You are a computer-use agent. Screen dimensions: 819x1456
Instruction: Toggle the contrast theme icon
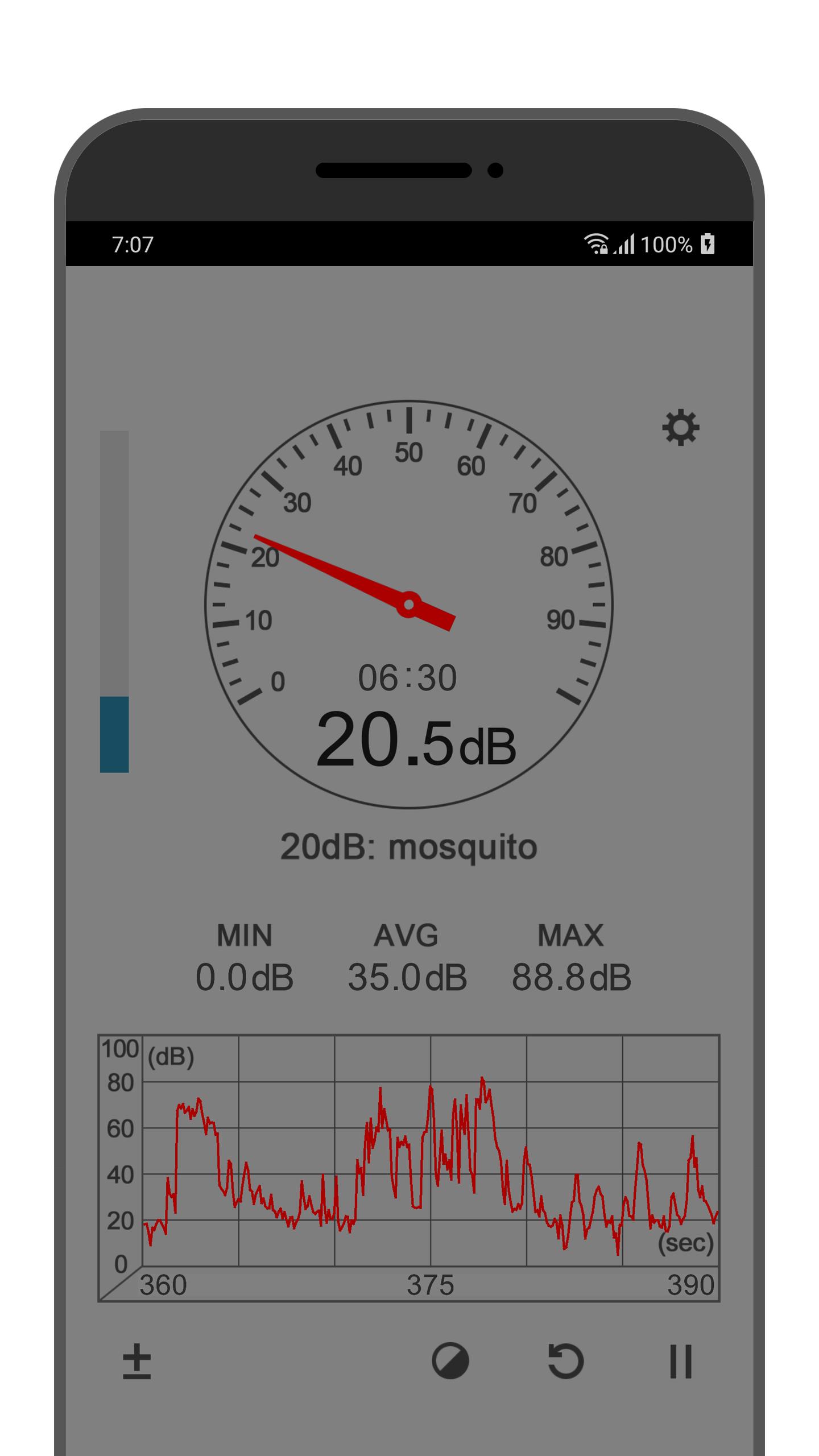click(x=450, y=1362)
